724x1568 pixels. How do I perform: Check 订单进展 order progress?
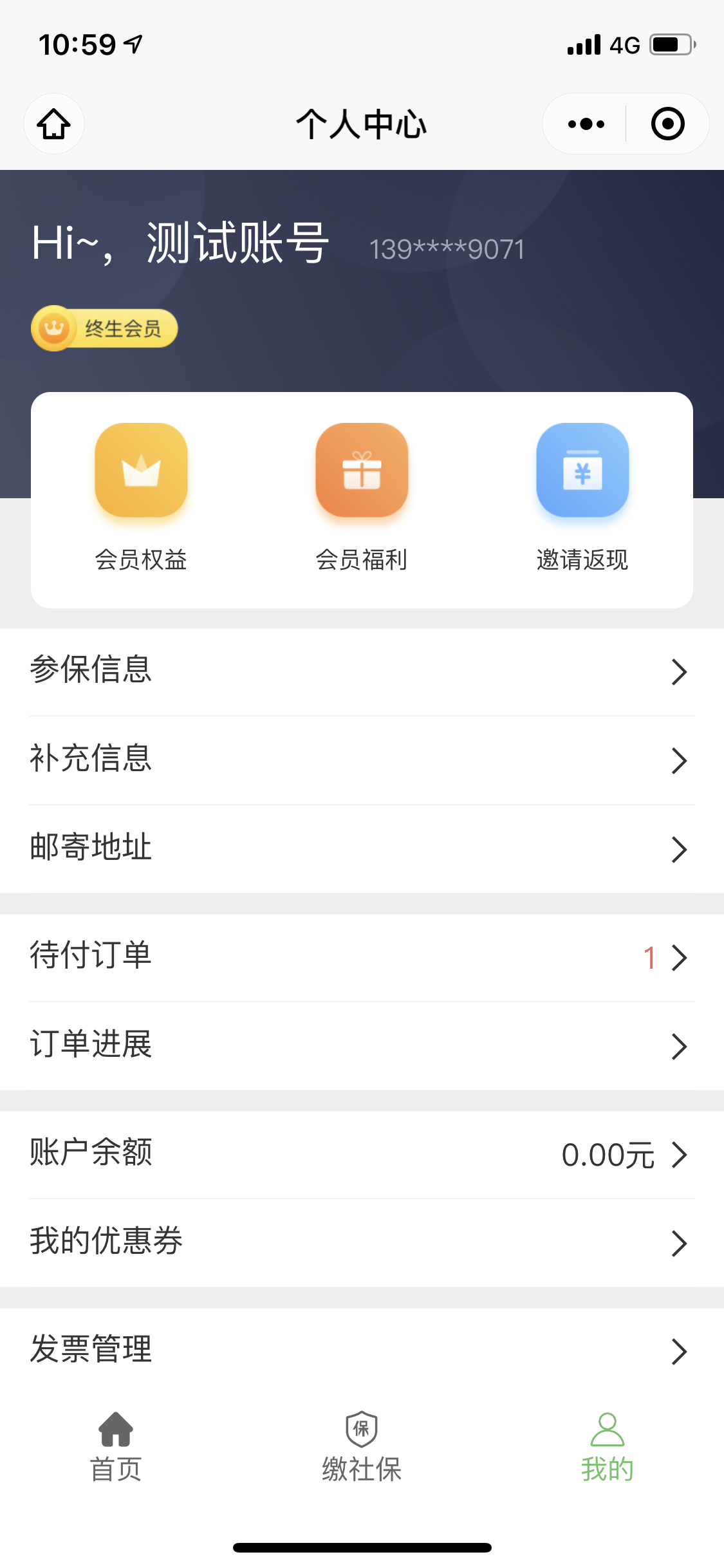tap(362, 1046)
